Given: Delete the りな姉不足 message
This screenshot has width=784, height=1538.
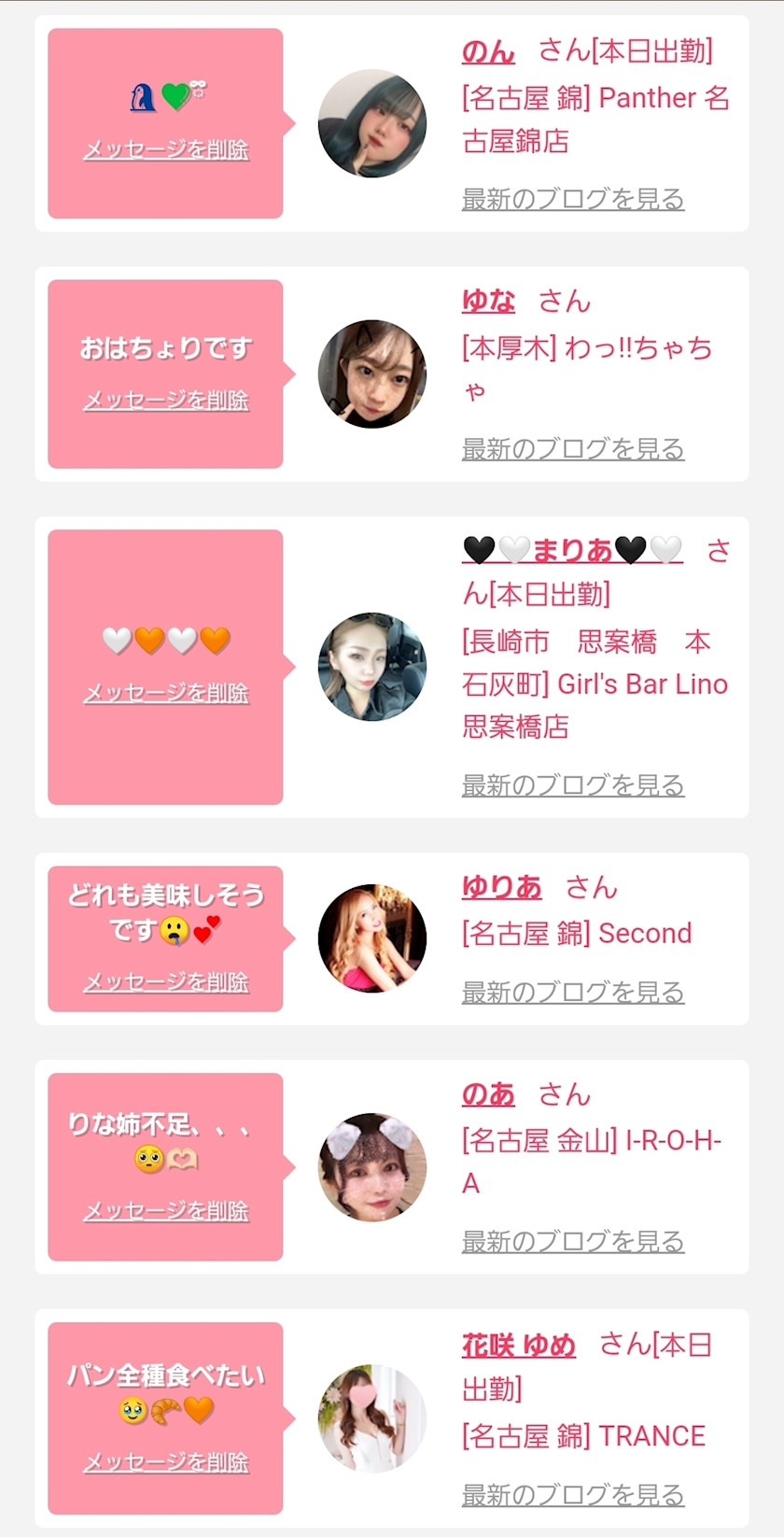Looking at the screenshot, I should click(166, 1211).
